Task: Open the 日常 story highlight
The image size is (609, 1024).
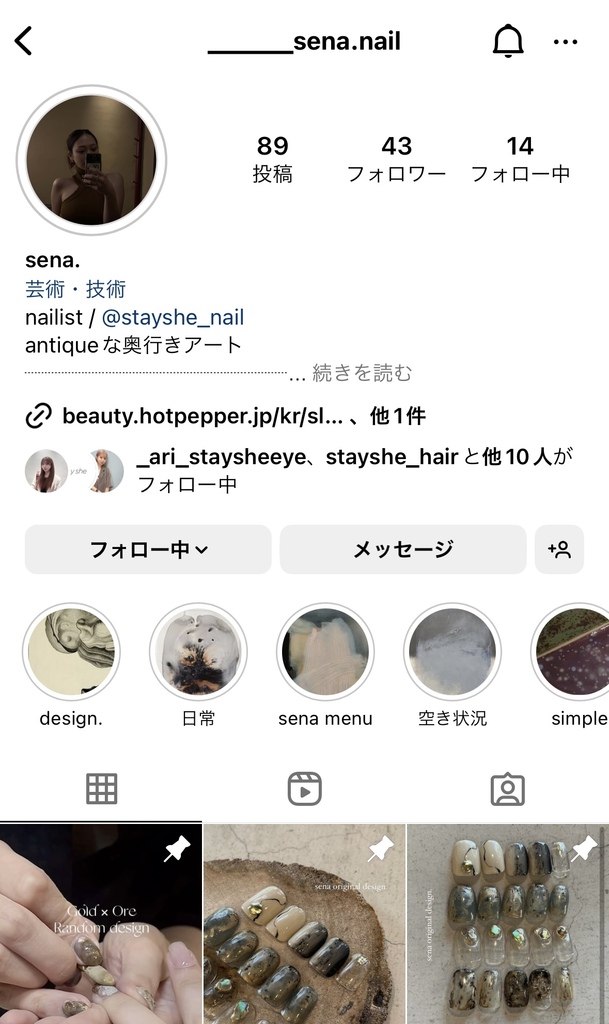Action: (x=198, y=652)
